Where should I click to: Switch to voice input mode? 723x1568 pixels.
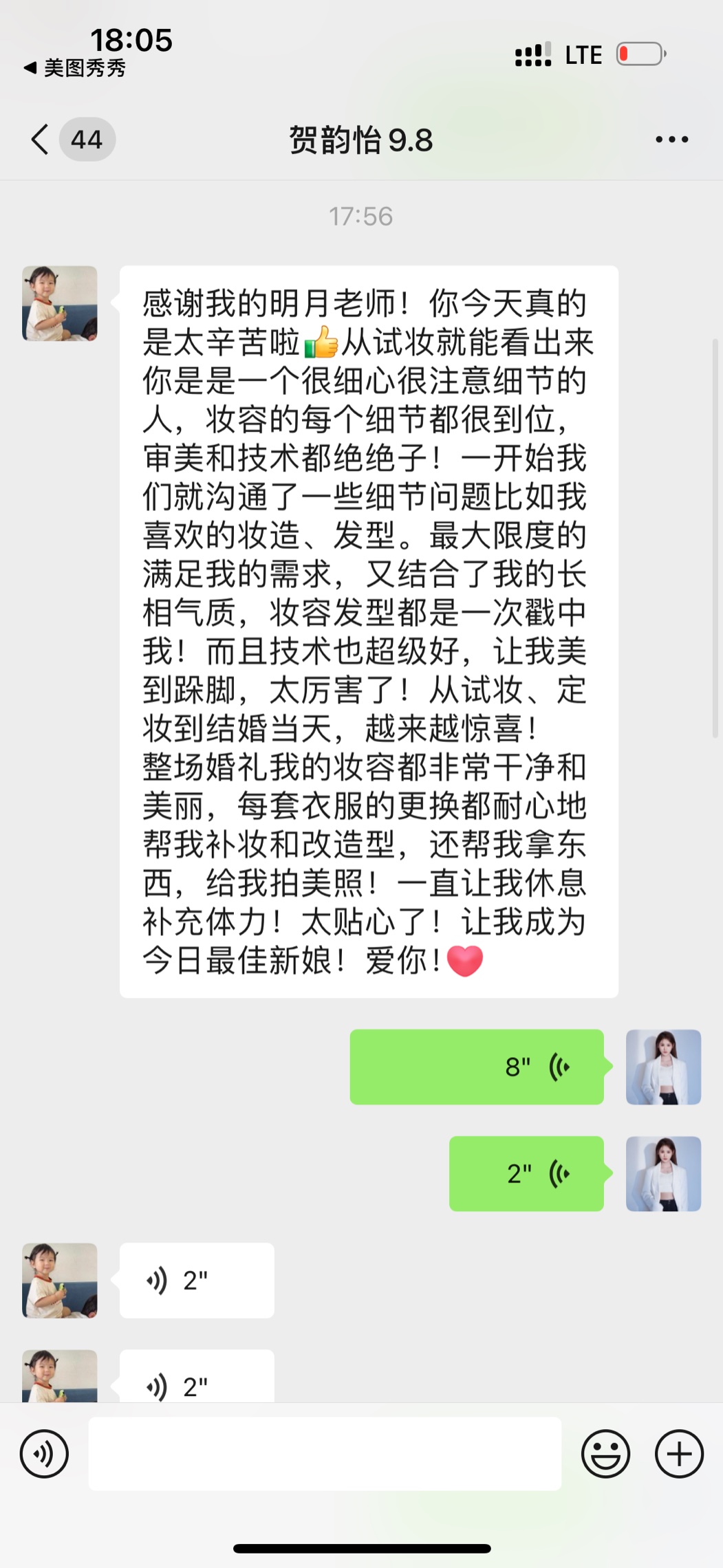click(x=44, y=1453)
